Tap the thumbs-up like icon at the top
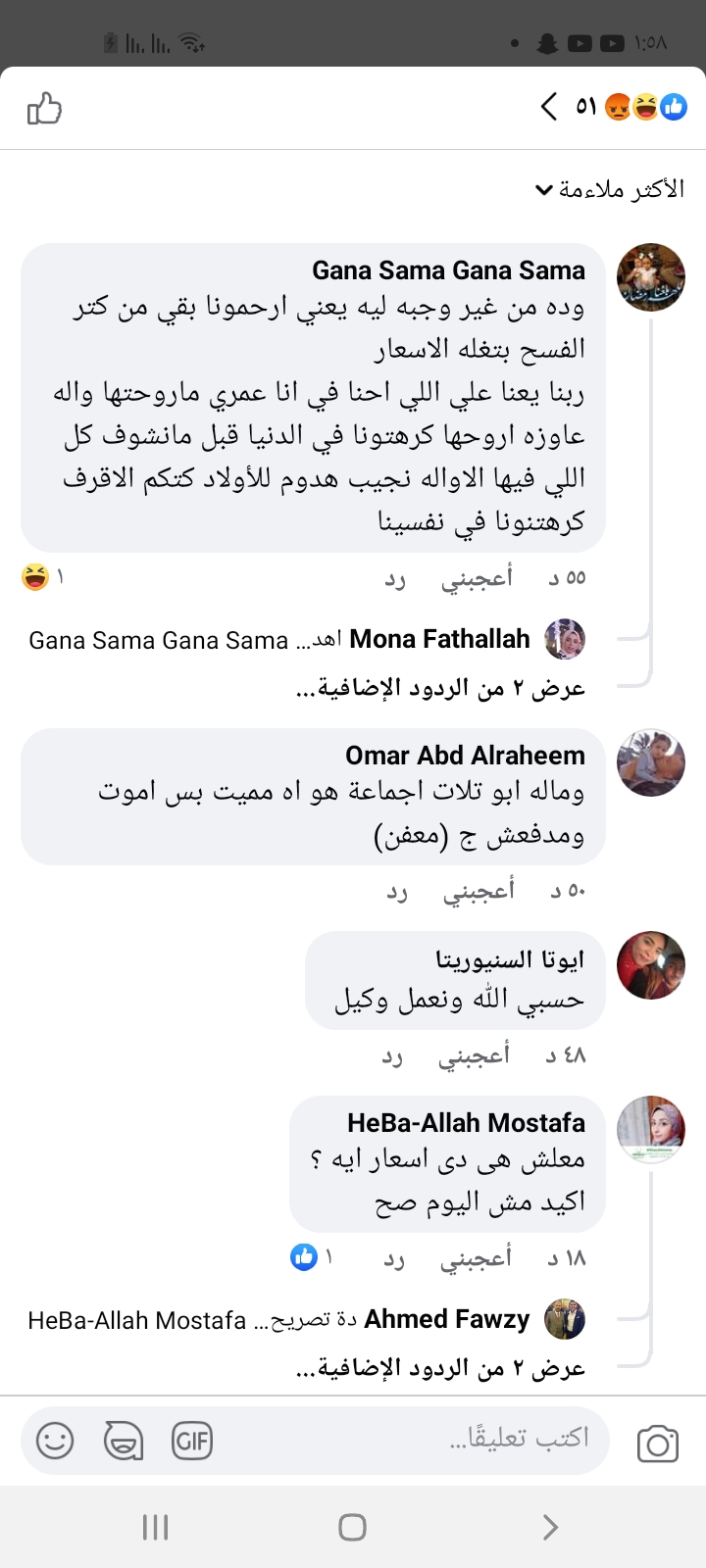Viewport: 706px width, 1568px height. (x=44, y=108)
